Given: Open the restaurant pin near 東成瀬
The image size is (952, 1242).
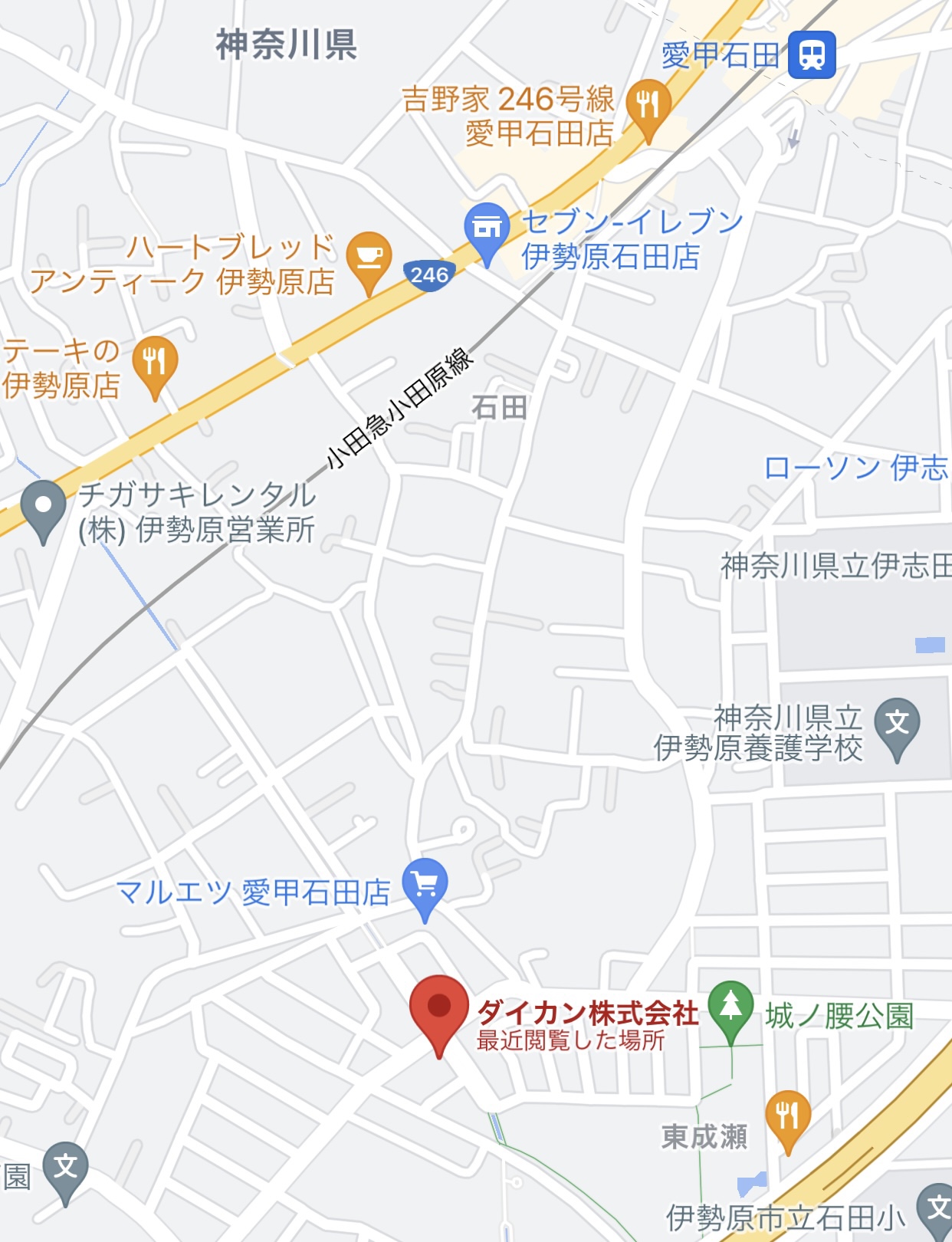Looking at the screenshot, I should coord(787,1115).
